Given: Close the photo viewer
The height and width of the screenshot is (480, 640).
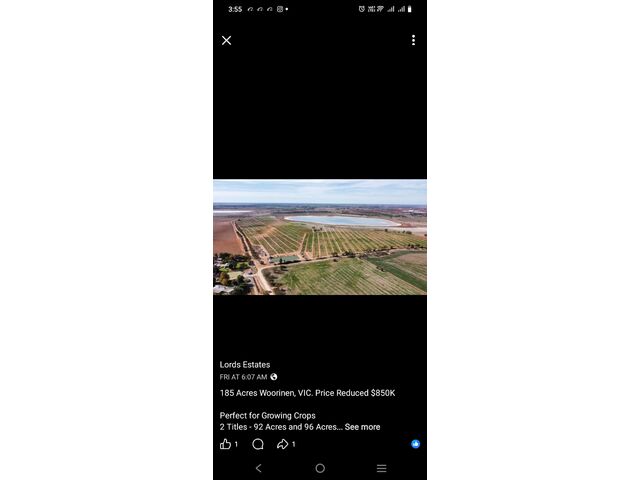Looking at the screenshot, I should point(226,41).
